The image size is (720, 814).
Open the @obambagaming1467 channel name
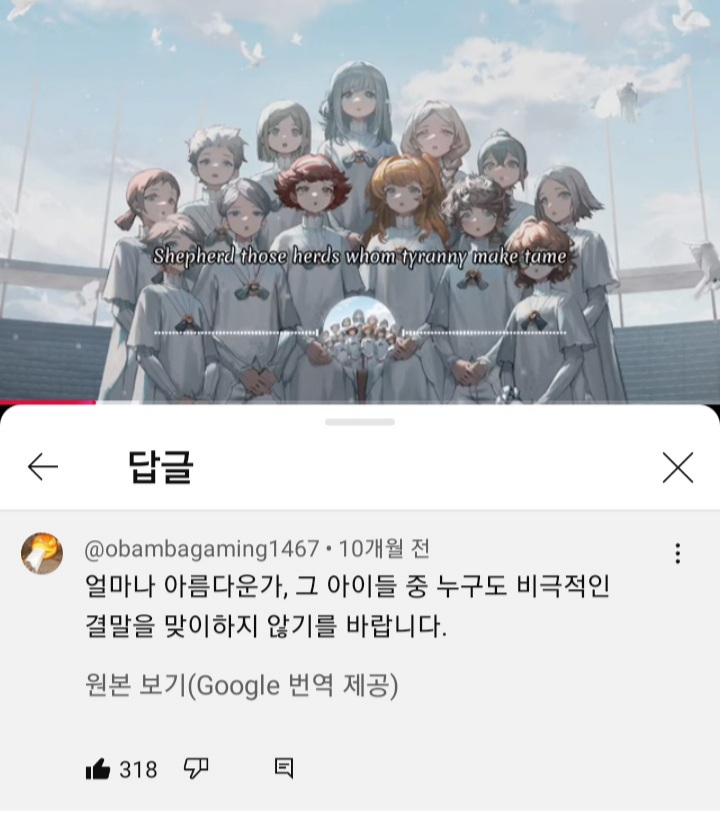pos(201,549)
